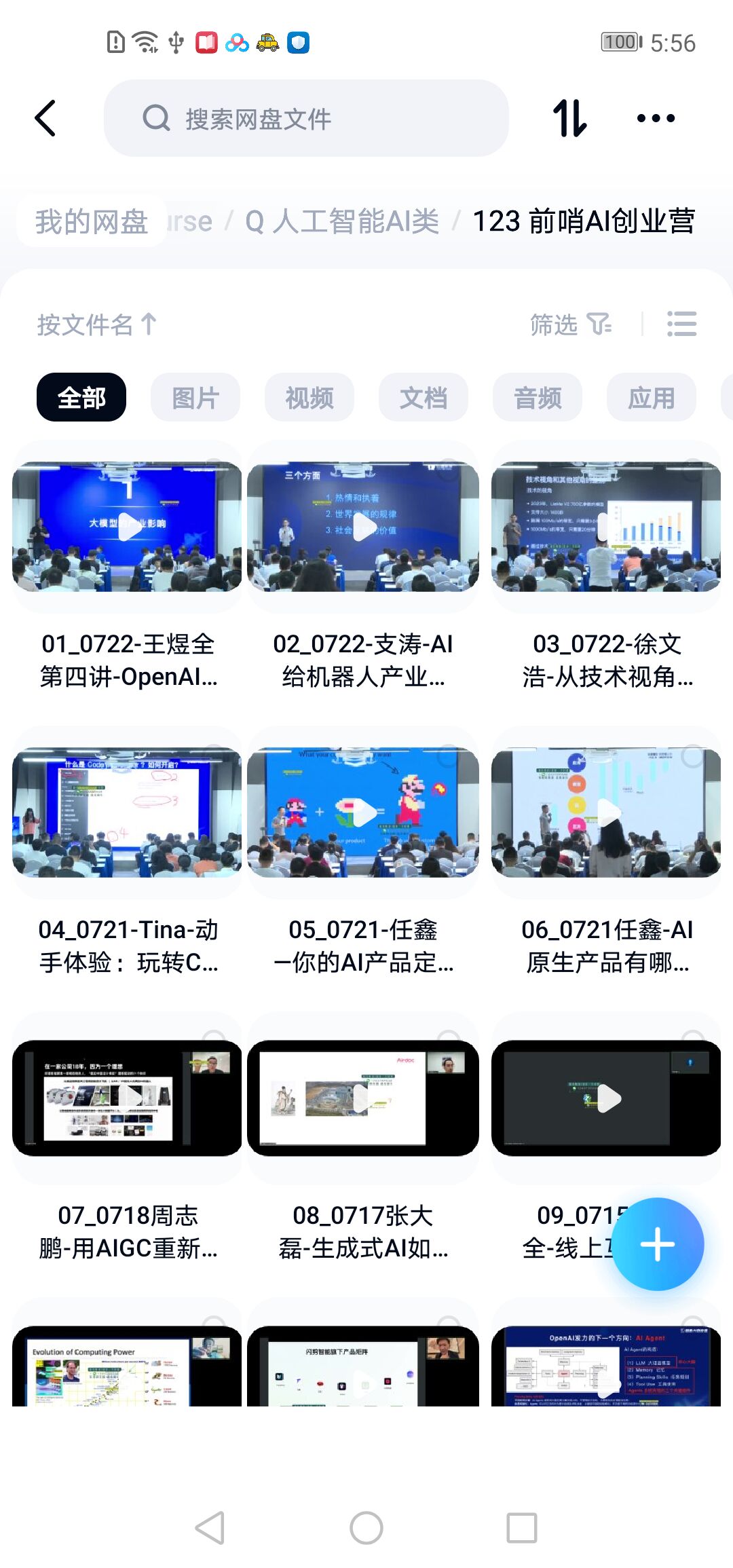
Task: Go back using the top-left arrow
Action: point(45,118)
